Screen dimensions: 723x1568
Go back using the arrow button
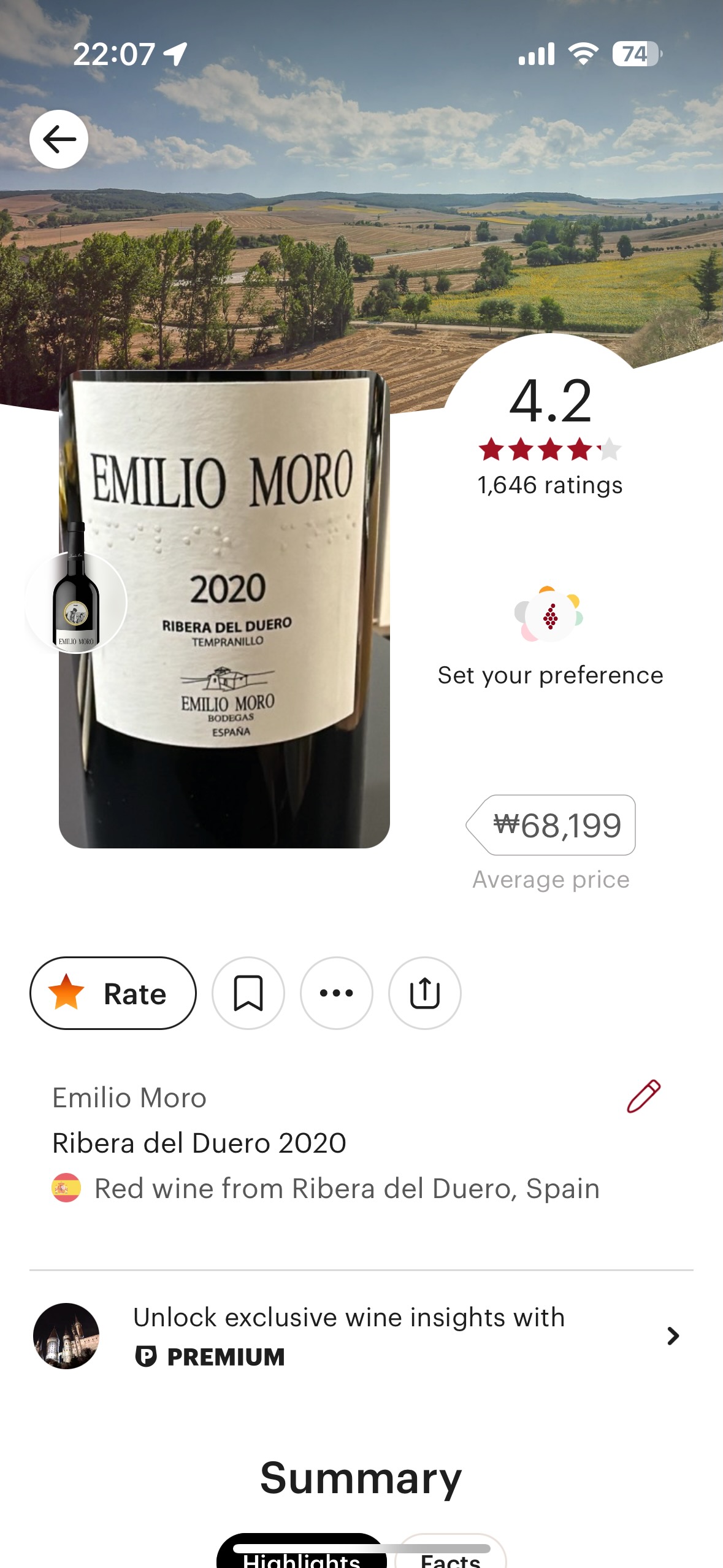point(59,139)
